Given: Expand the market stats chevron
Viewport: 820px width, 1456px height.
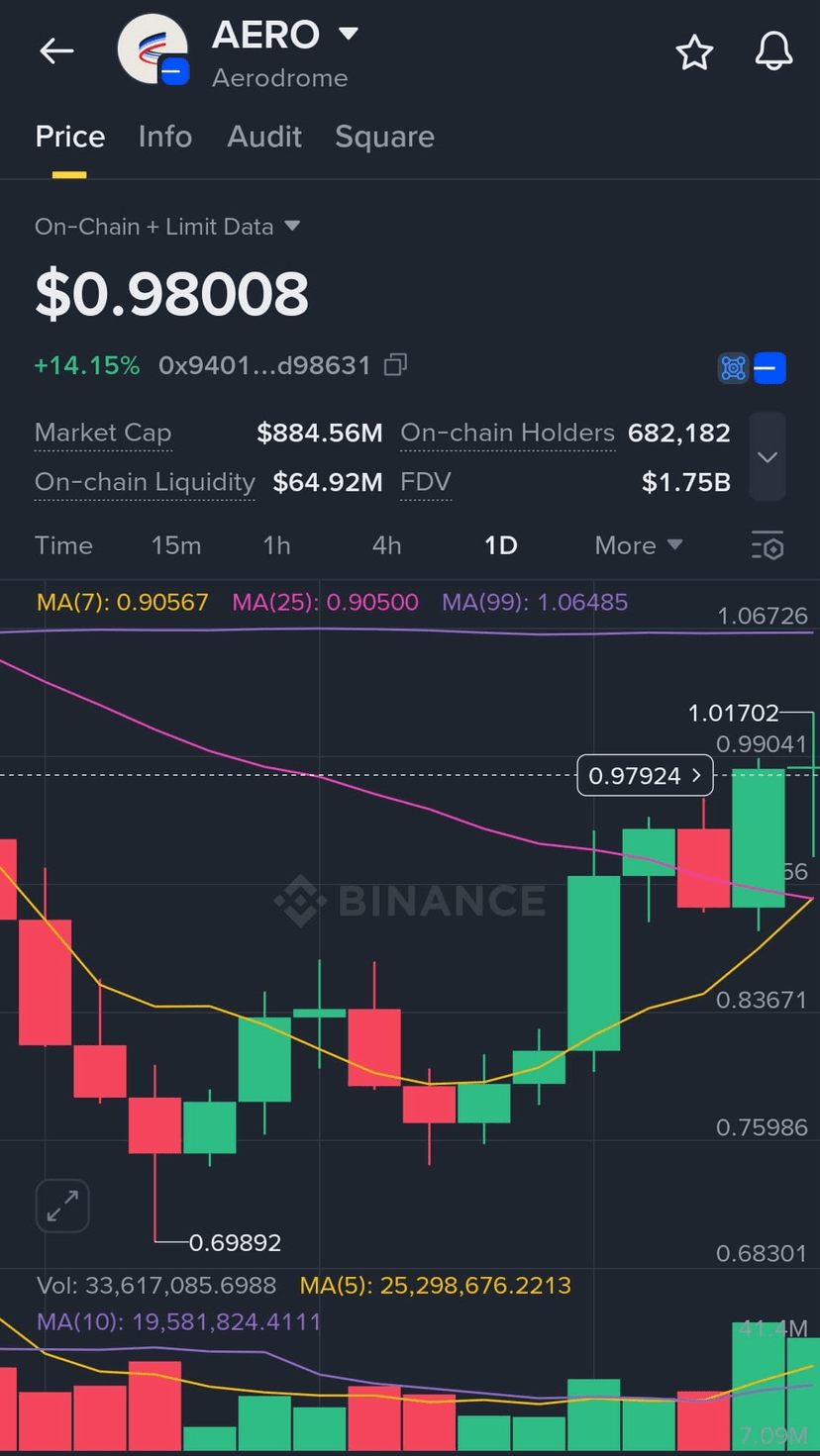Looking at the screenshot, I should click(768, 457).
